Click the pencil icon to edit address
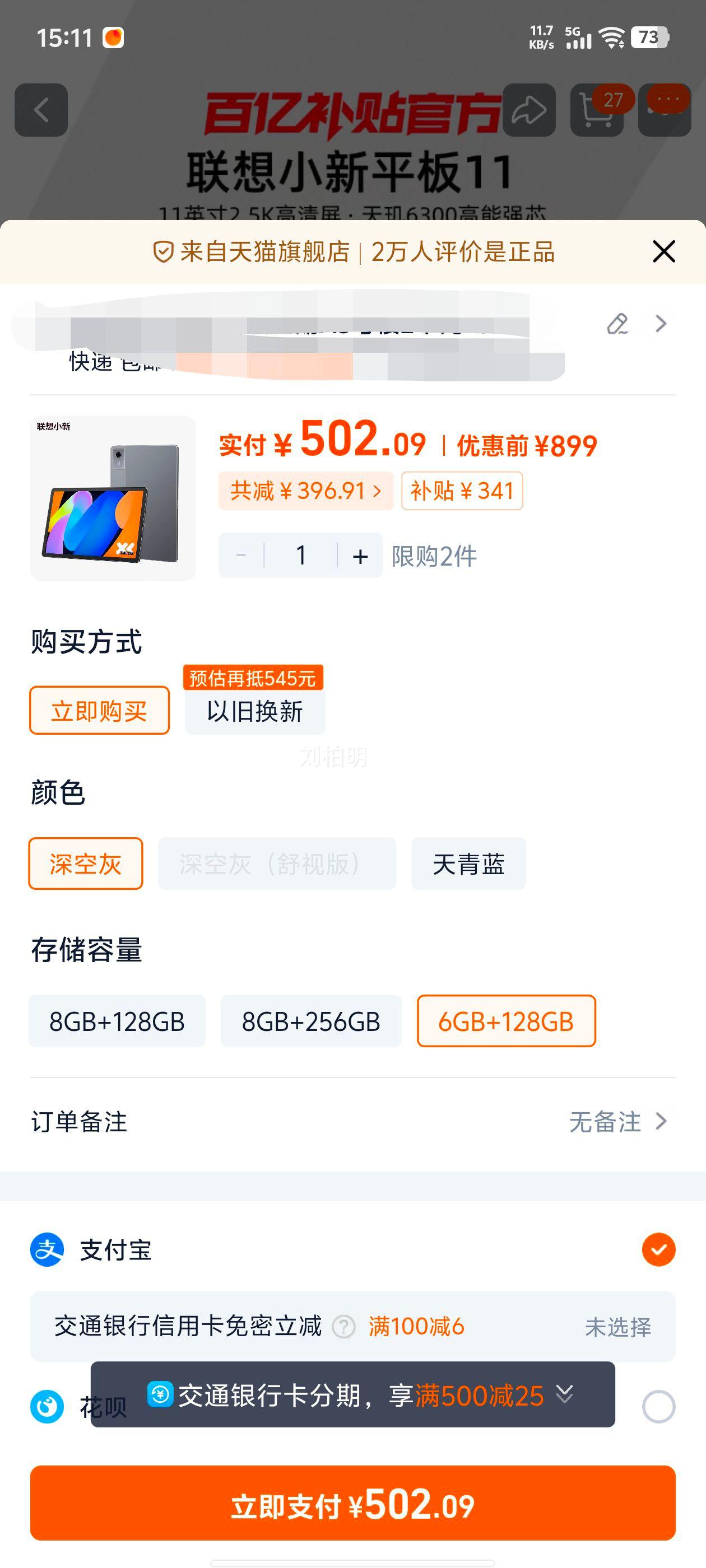The image size is (706, 1568). (617, 324)
